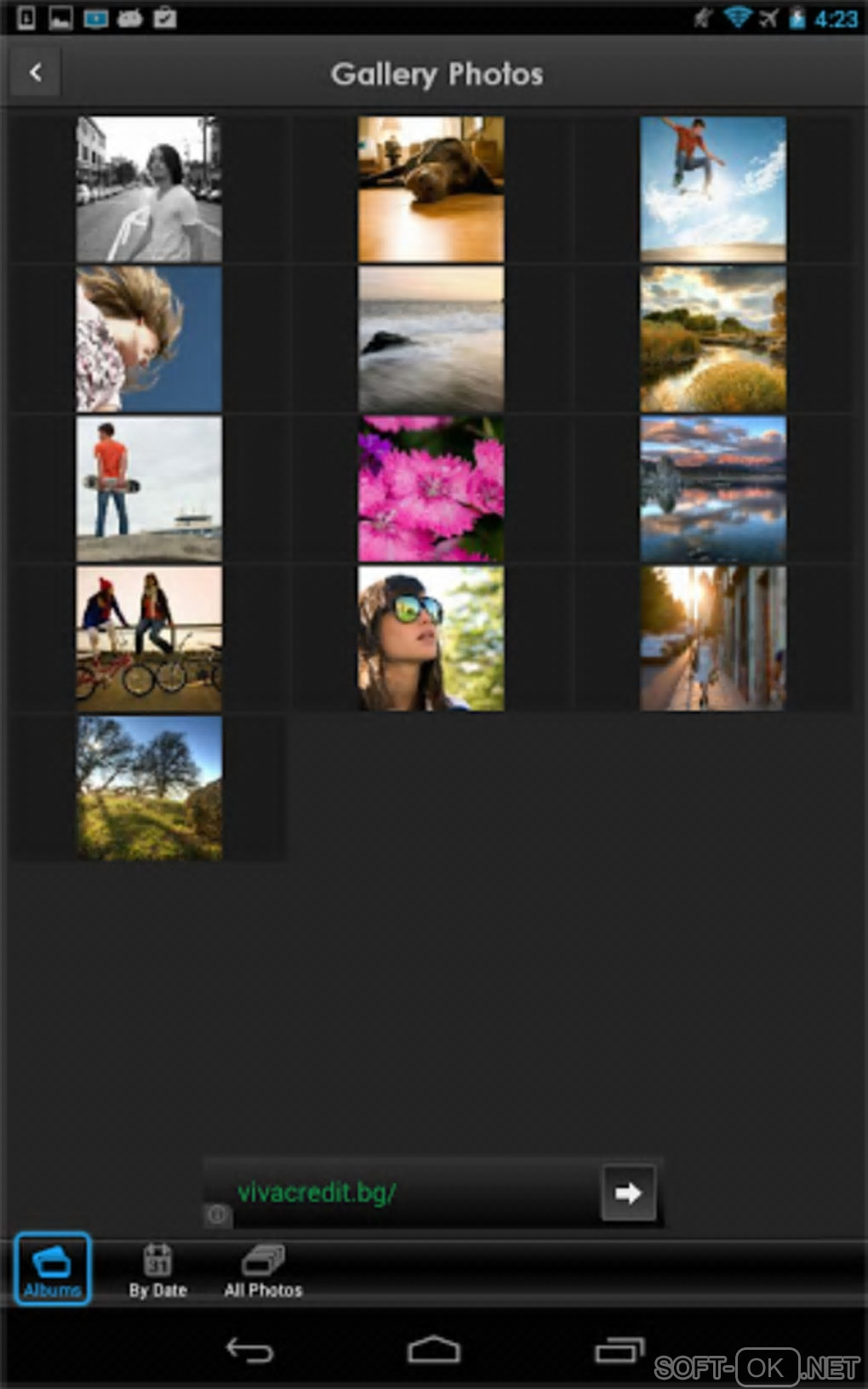Open the boy holding skateboard photo
Viewport: 868px width, 1389px height.
(x=149, y=489)
